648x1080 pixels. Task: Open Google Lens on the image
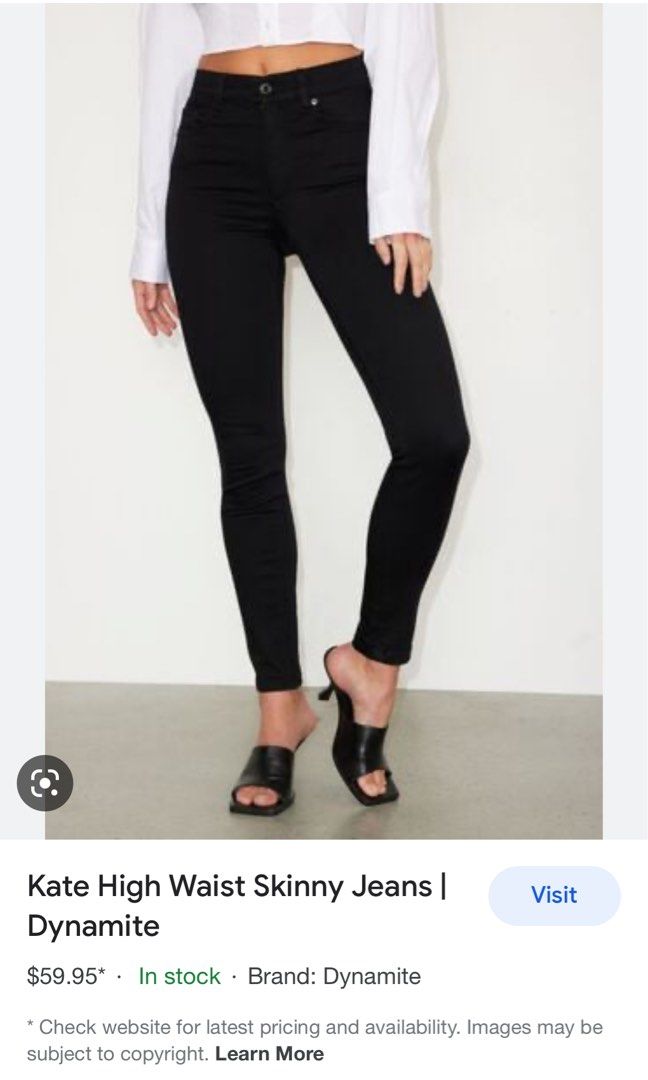[45, 783]
